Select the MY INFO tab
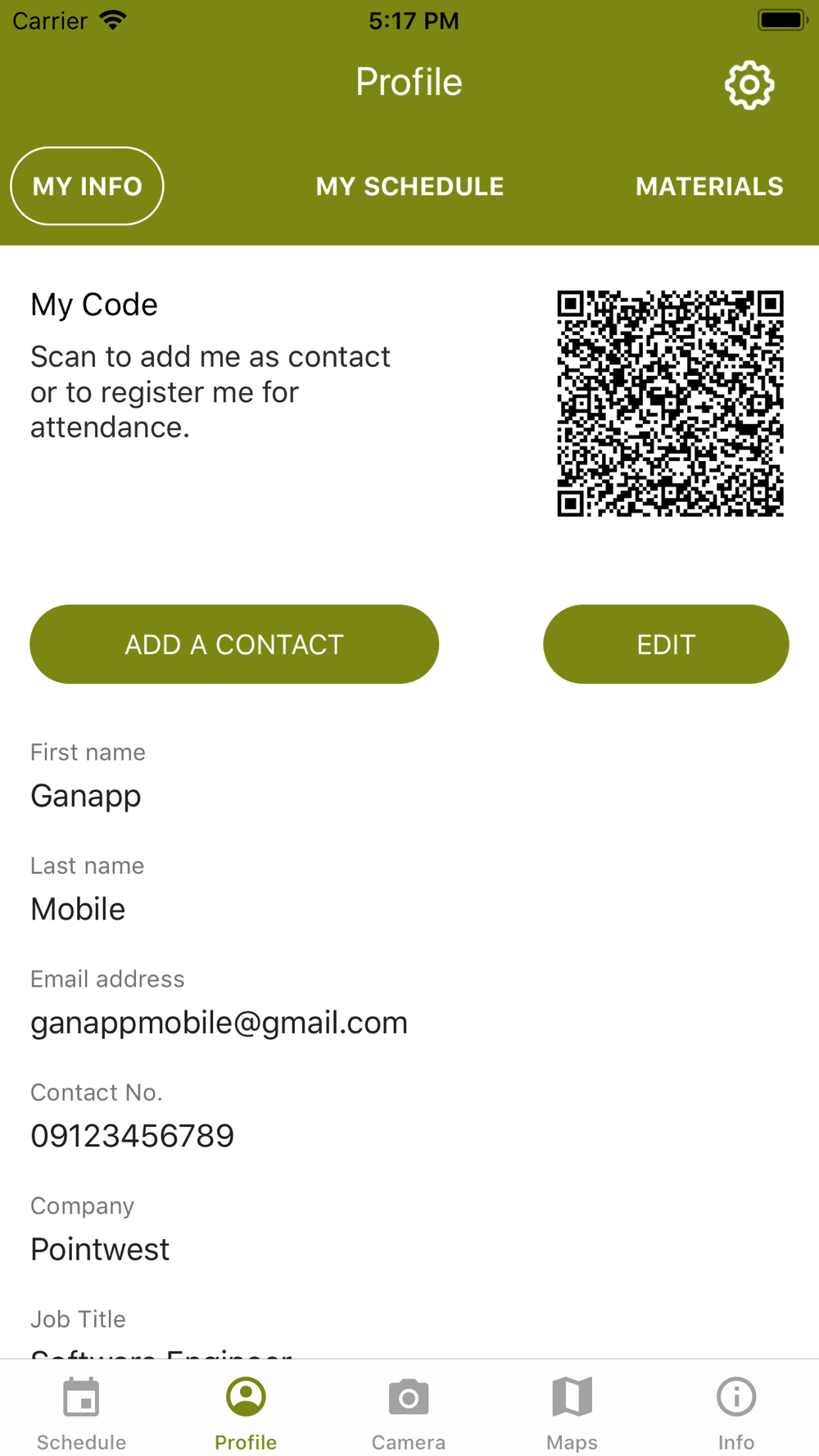The height and width of the screenshot is (1456, 819). click(87, 186)
